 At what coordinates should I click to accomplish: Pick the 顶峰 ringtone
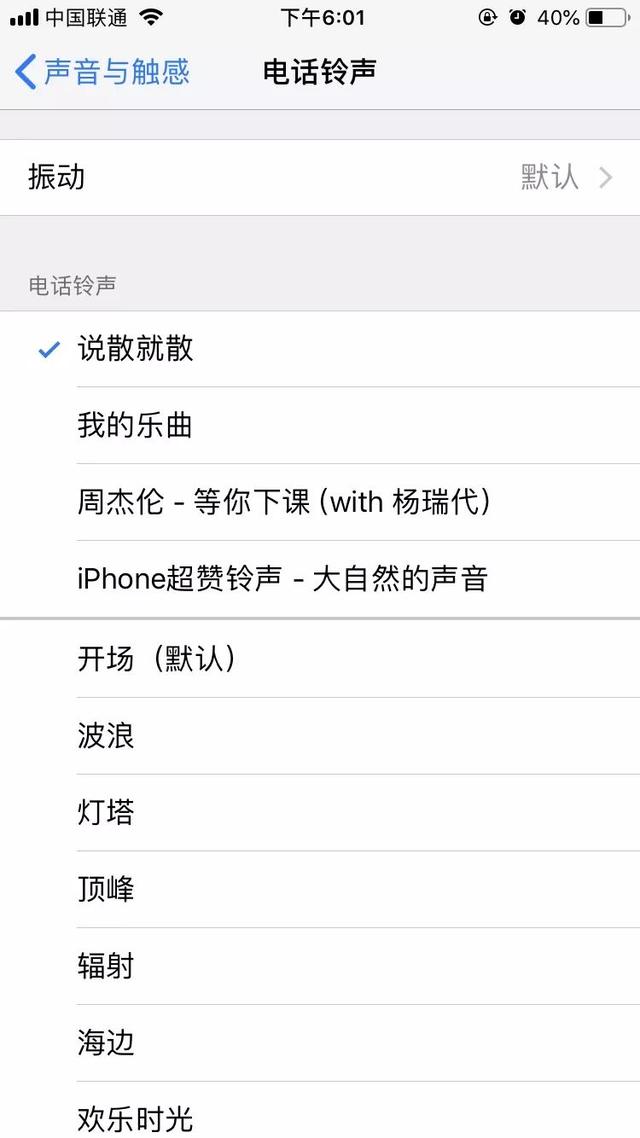(x=320, y=889)
